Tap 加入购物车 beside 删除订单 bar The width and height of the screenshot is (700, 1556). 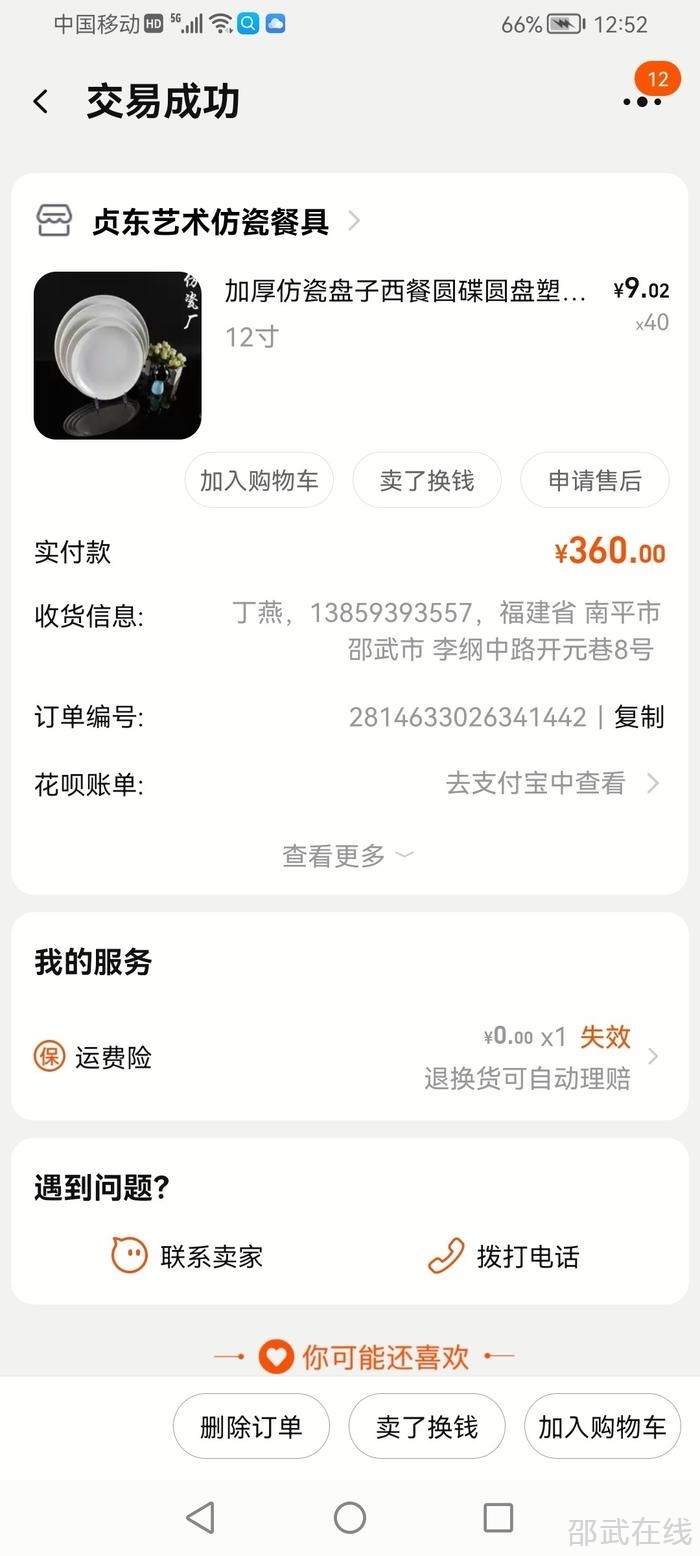tap(602, 1427)
